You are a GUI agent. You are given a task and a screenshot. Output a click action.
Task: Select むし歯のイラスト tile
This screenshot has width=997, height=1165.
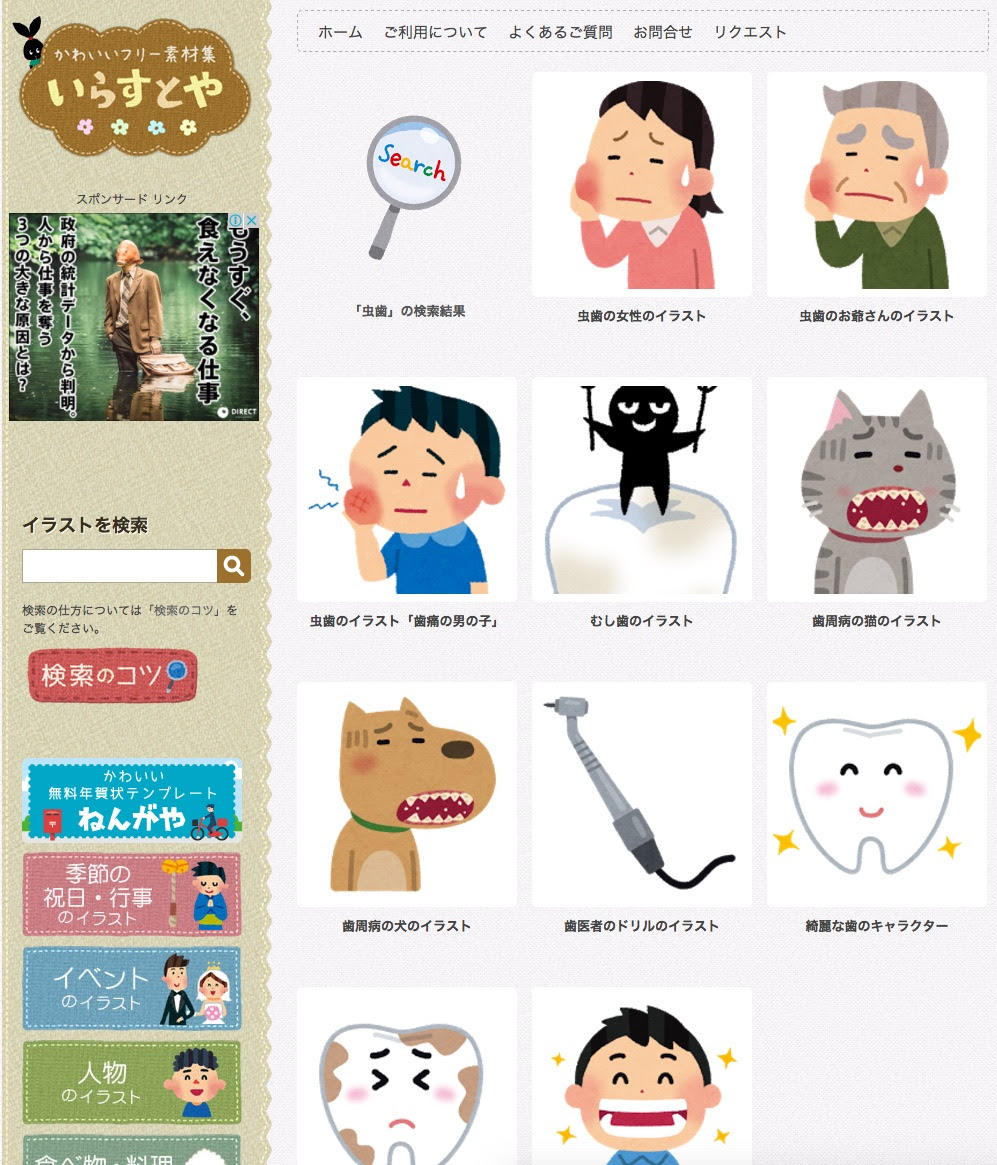pos(641,490)
